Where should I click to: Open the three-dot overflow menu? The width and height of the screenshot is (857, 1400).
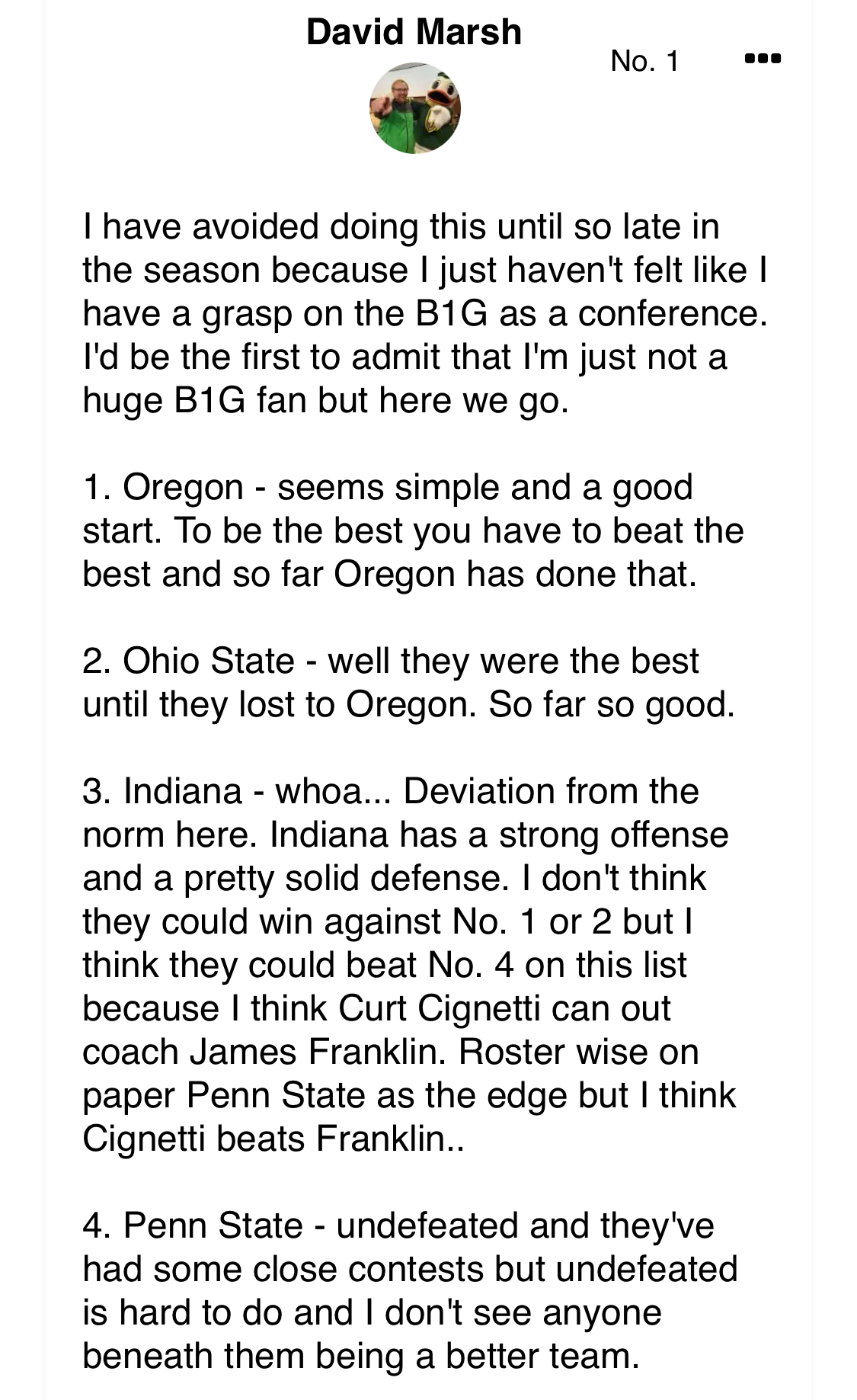coord(763,59)
